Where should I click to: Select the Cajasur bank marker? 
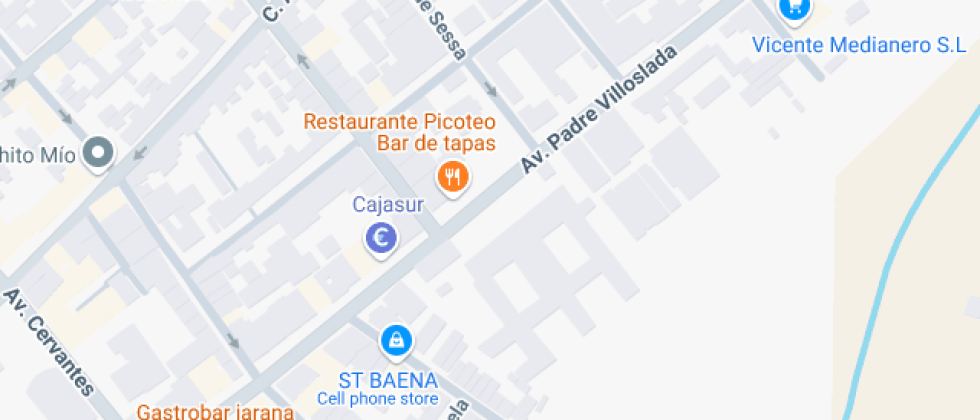pyautogui.click(x=380, y=238)
